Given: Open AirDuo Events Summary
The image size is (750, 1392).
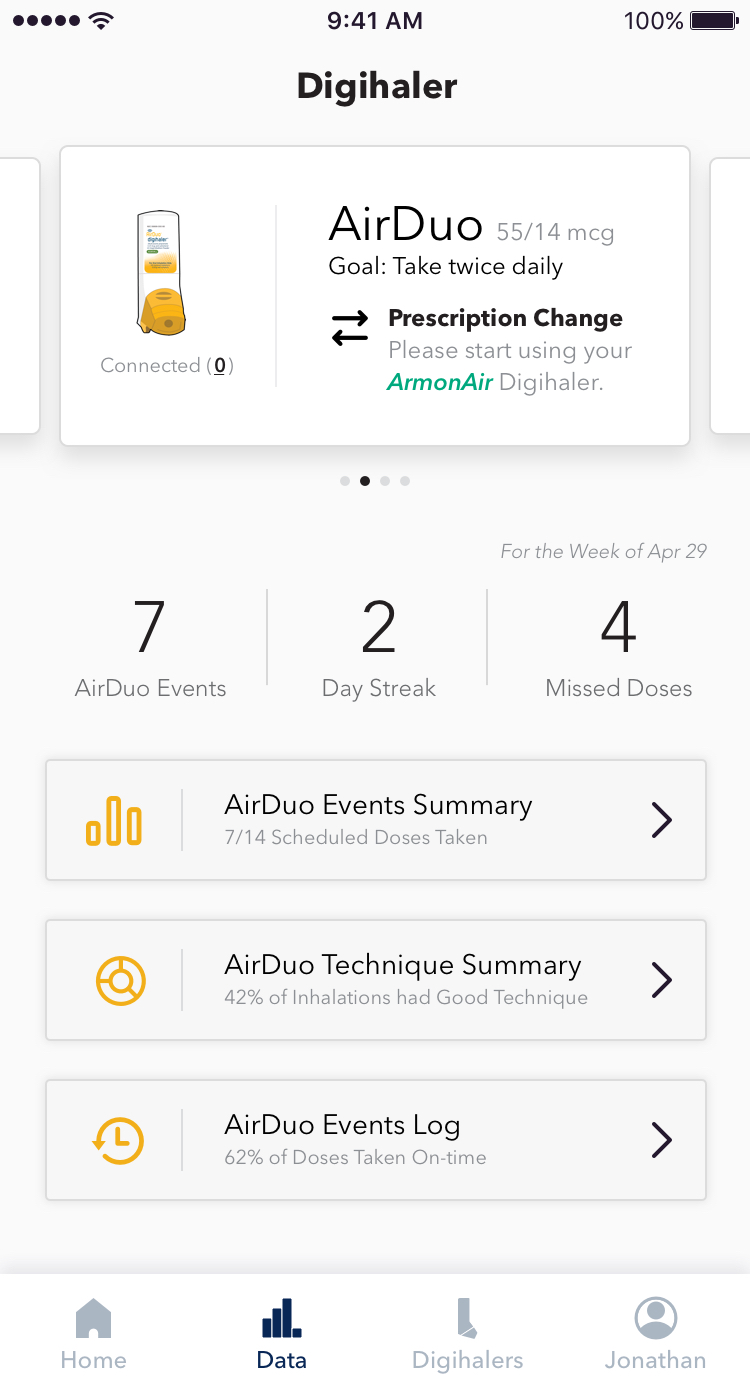Looking at the screenshot, I should [375, 820].
